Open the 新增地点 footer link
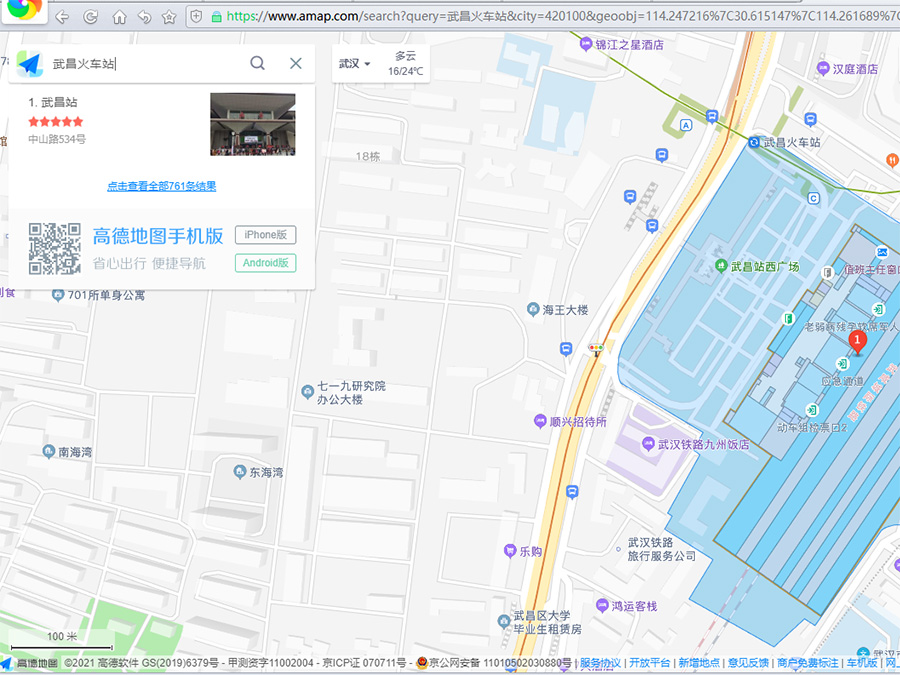Screen dimensions: 900x675 click(x=698, y=663)
